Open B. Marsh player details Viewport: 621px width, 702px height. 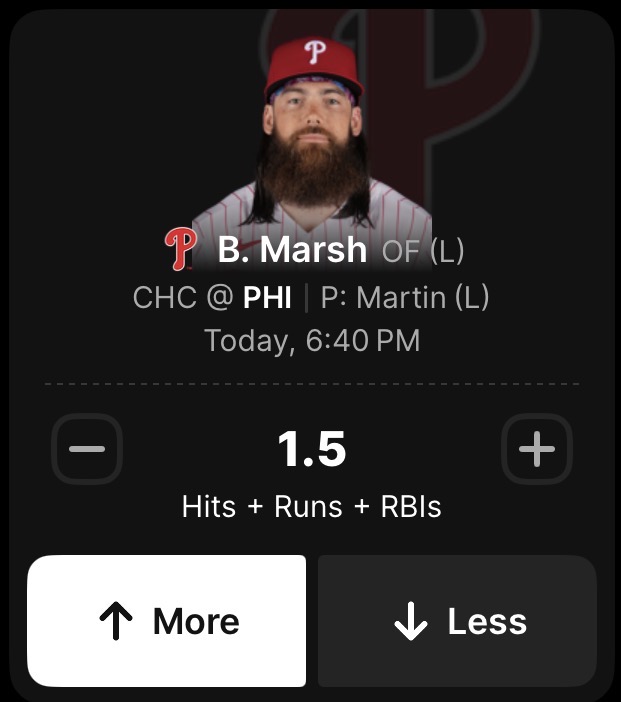[x=292, y=249]
